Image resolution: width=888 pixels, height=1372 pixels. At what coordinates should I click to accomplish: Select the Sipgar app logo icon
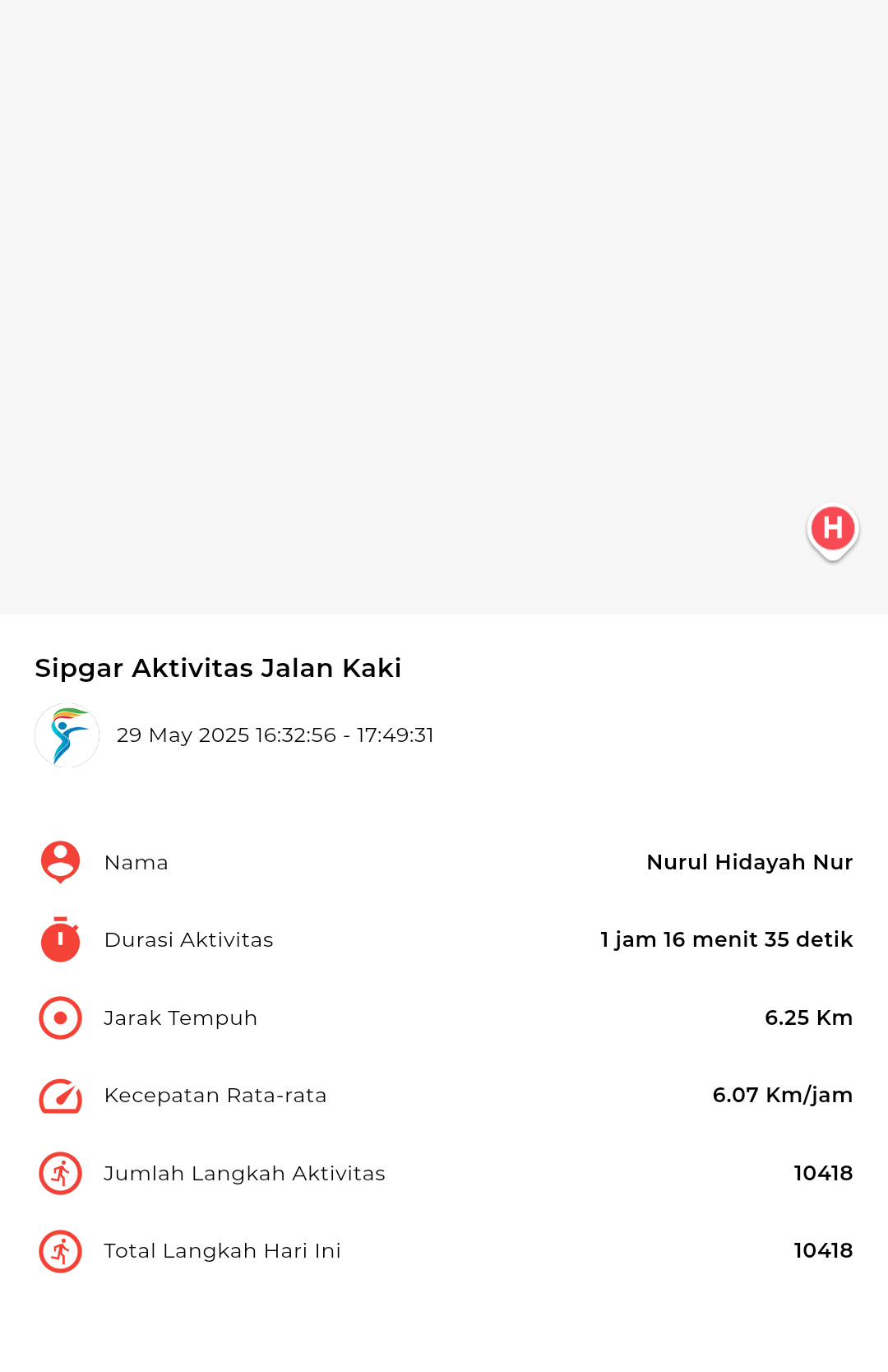click(67, 735)
